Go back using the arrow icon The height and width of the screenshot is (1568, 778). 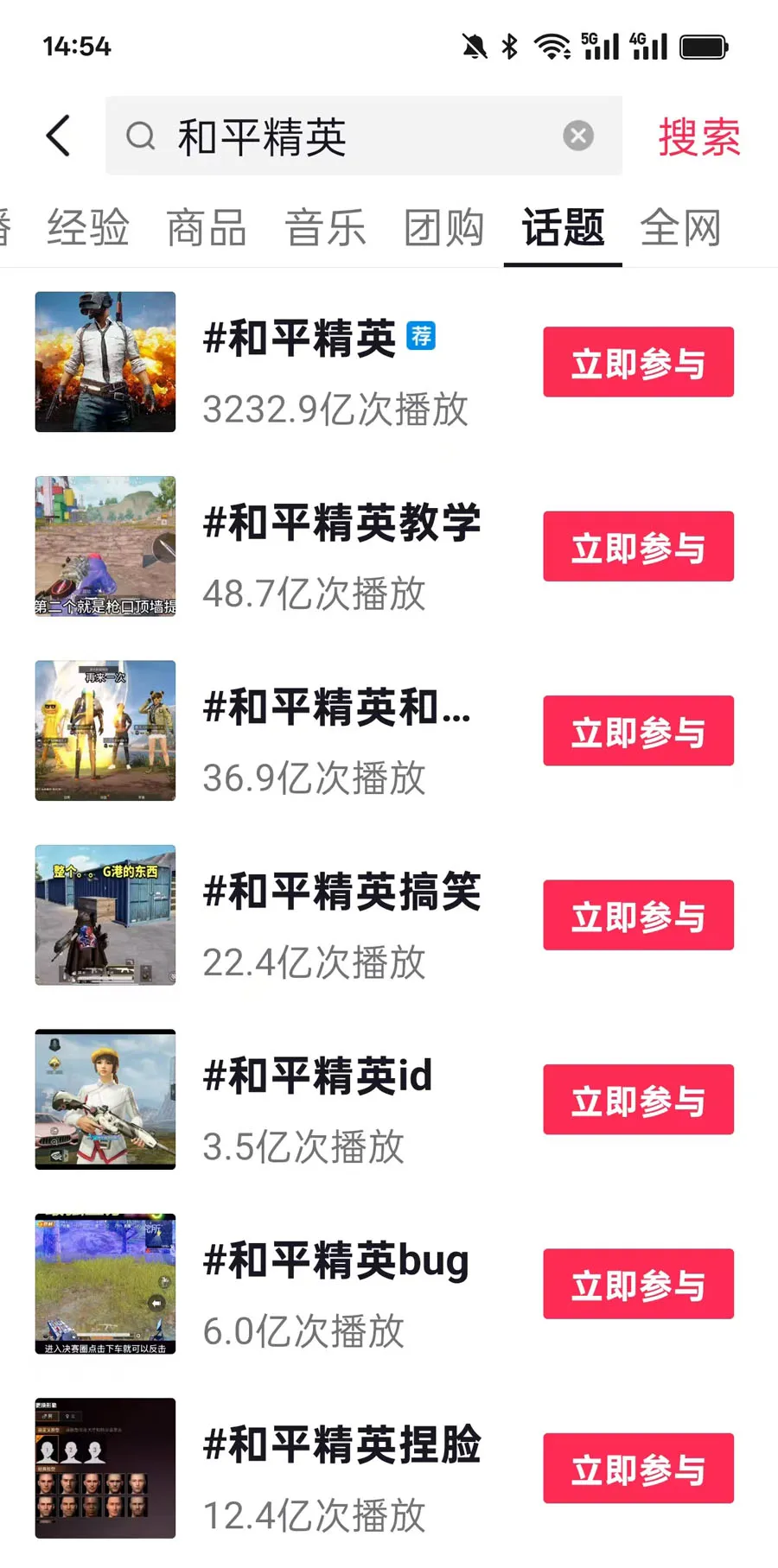click(58, 136)
